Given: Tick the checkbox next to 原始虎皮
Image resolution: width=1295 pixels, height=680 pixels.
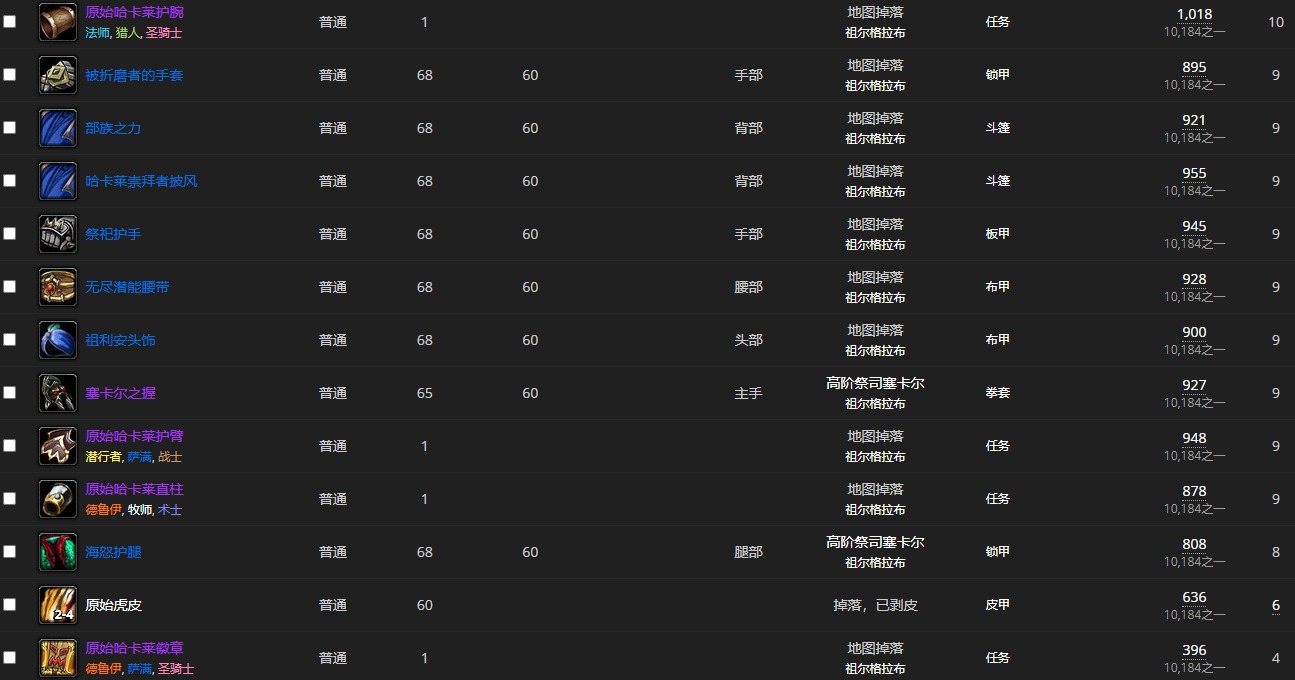Looking at the screenshot, I should 10,605.
